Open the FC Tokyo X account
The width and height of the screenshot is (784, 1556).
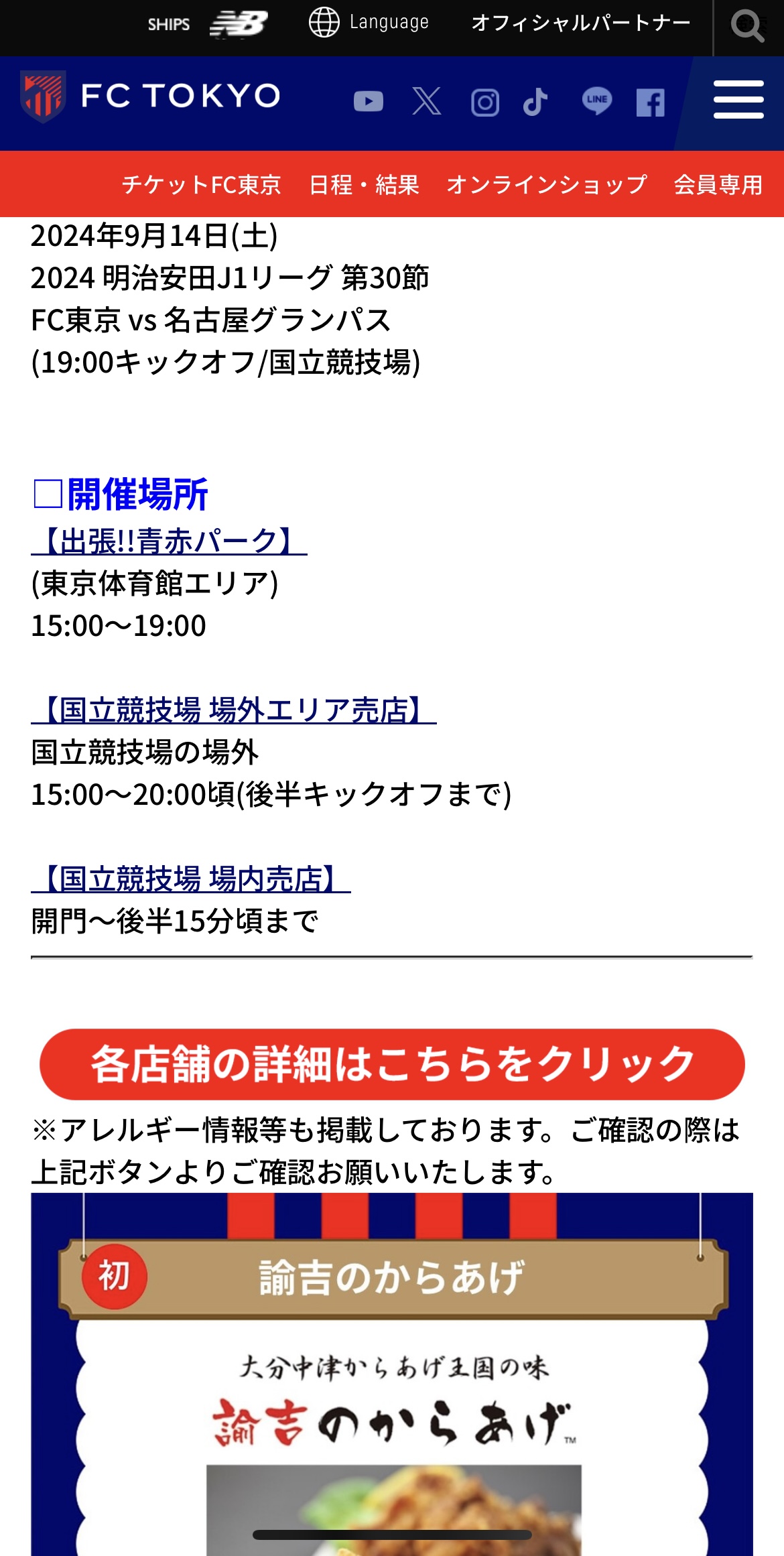tap(427, 102)
